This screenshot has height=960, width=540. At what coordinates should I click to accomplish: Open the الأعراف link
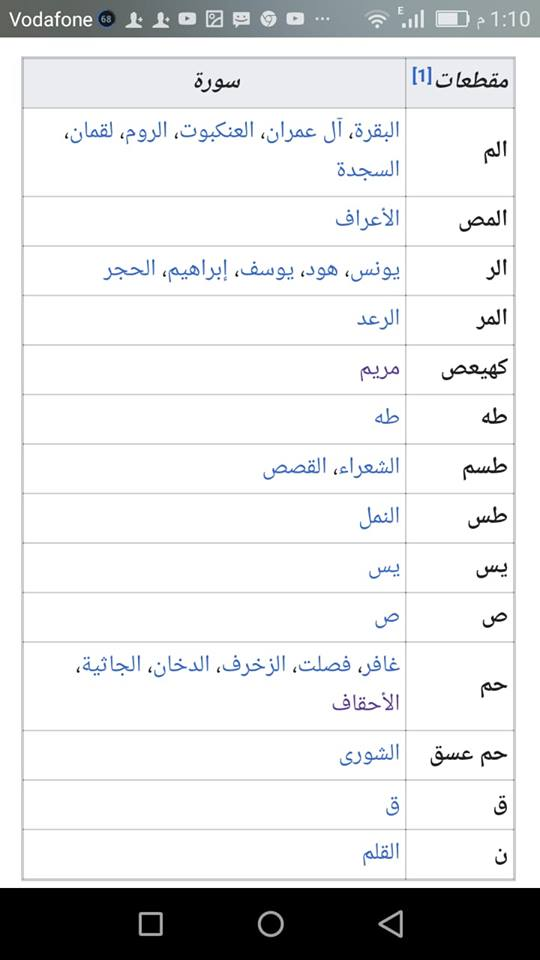[x=367, y=219]
